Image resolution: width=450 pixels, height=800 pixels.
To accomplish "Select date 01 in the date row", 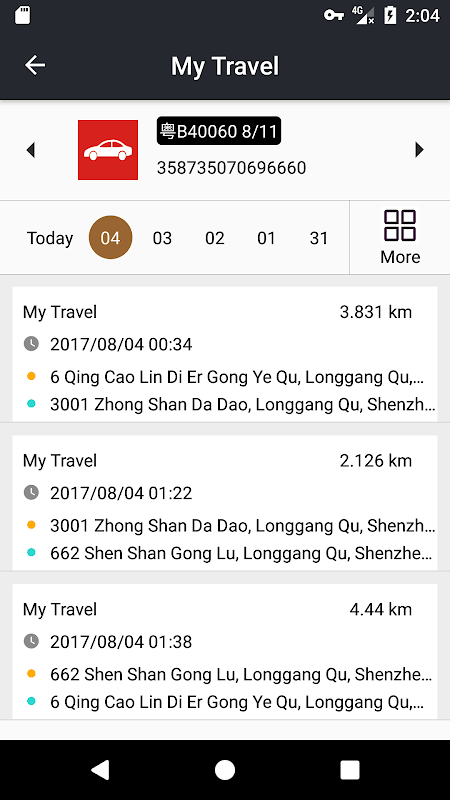I will pyautogui.click(x=266, y=238).
